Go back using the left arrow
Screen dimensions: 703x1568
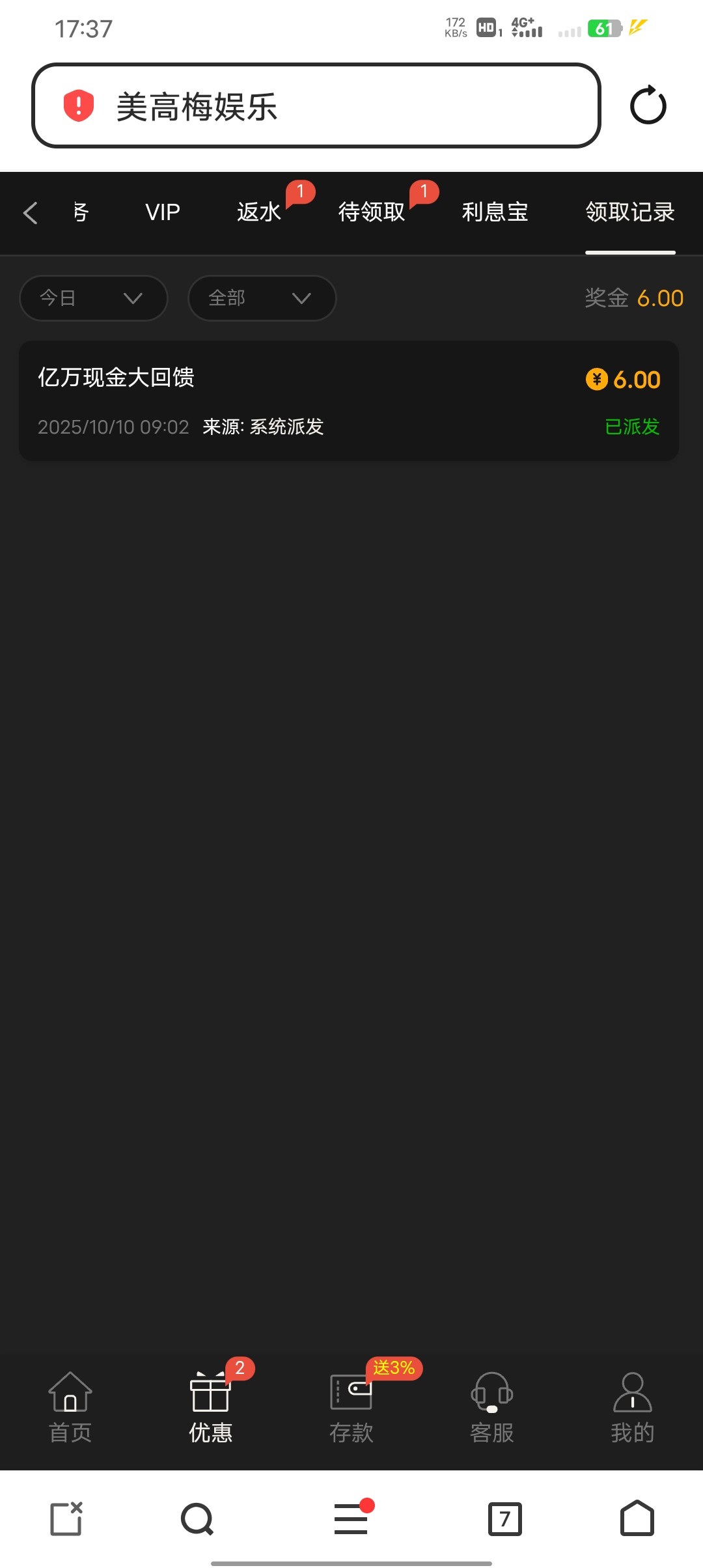[x=30, y=213]
